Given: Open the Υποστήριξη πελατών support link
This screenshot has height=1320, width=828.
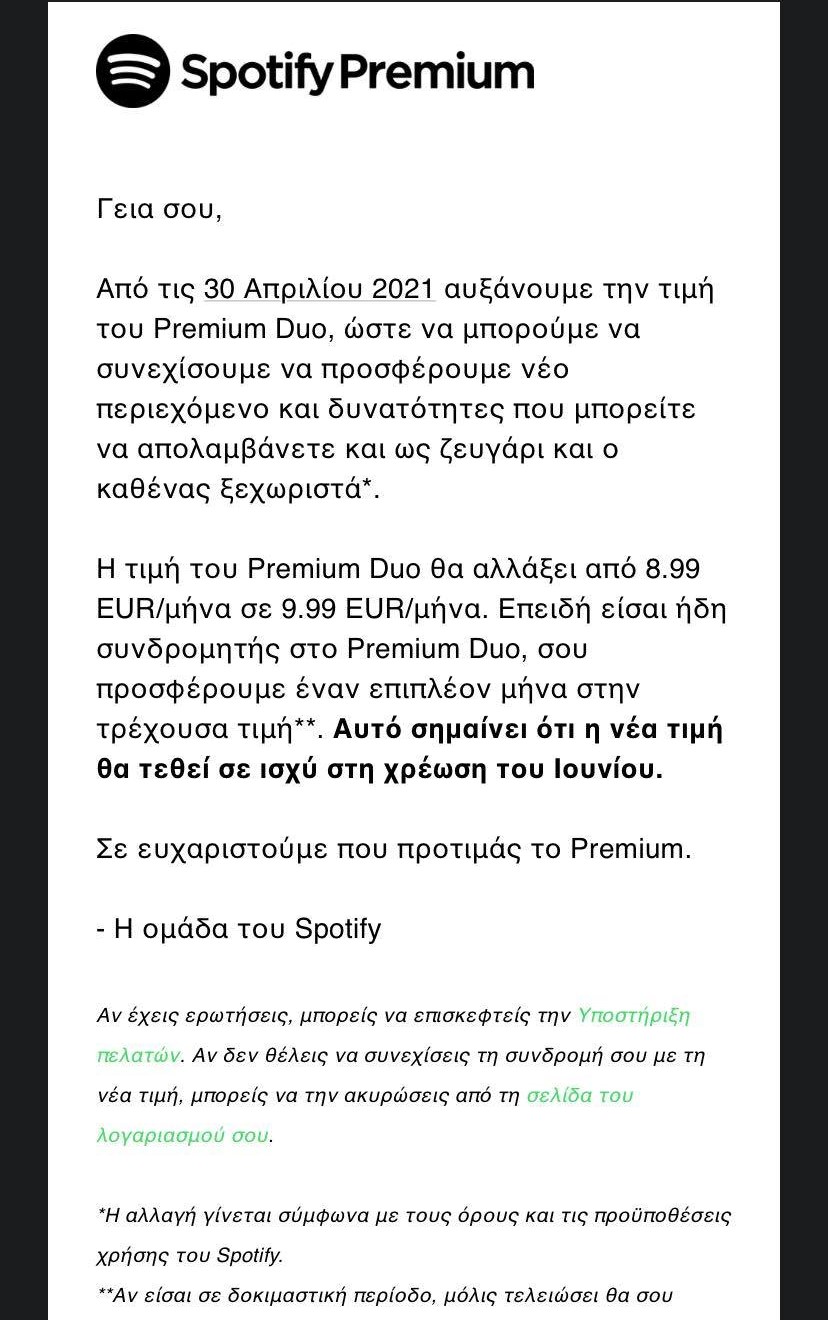Looking at the screenshot, I should [x=633, y=1016].
